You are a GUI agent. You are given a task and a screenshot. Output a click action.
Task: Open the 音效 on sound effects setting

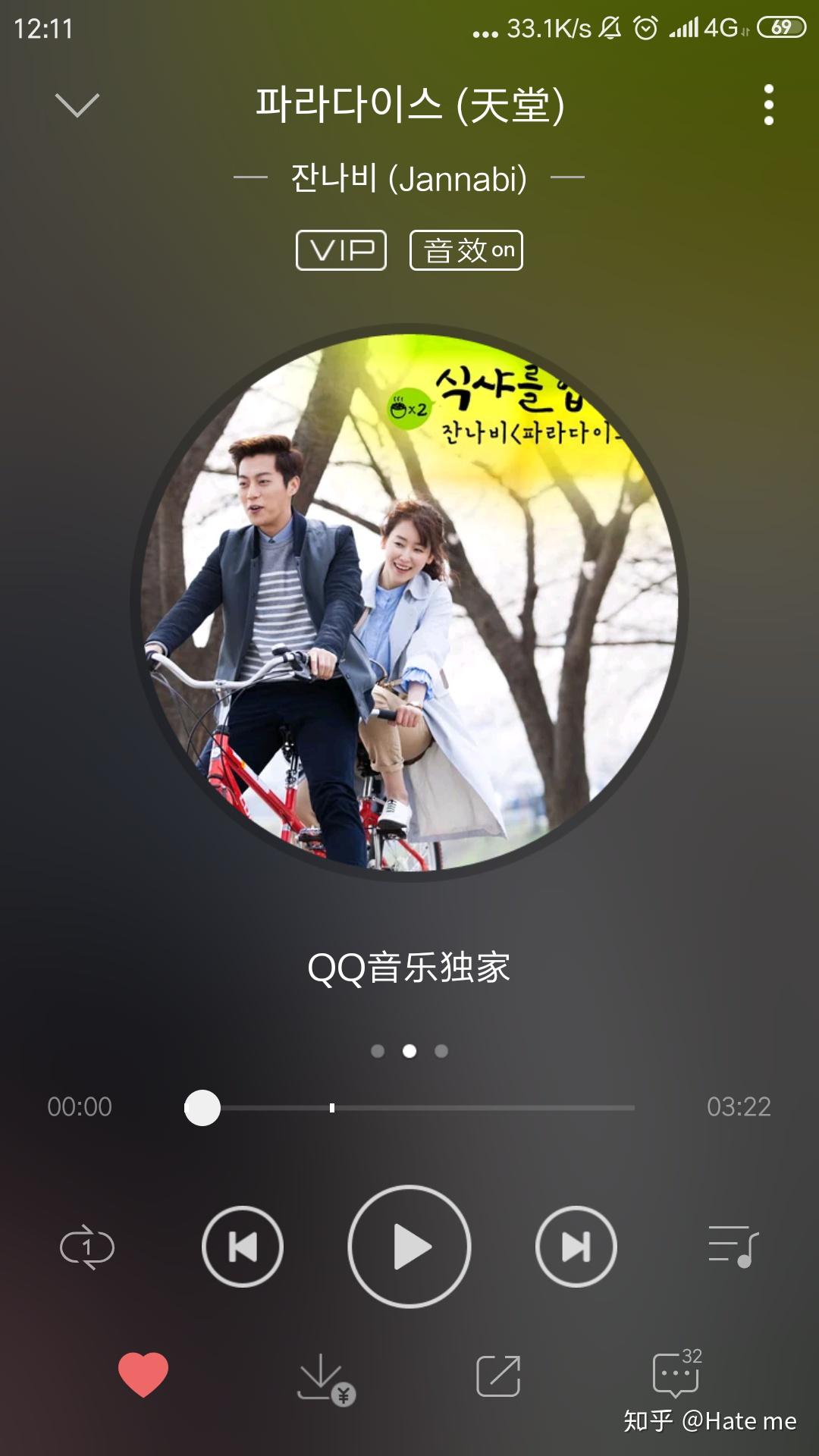tap(466, 250)
